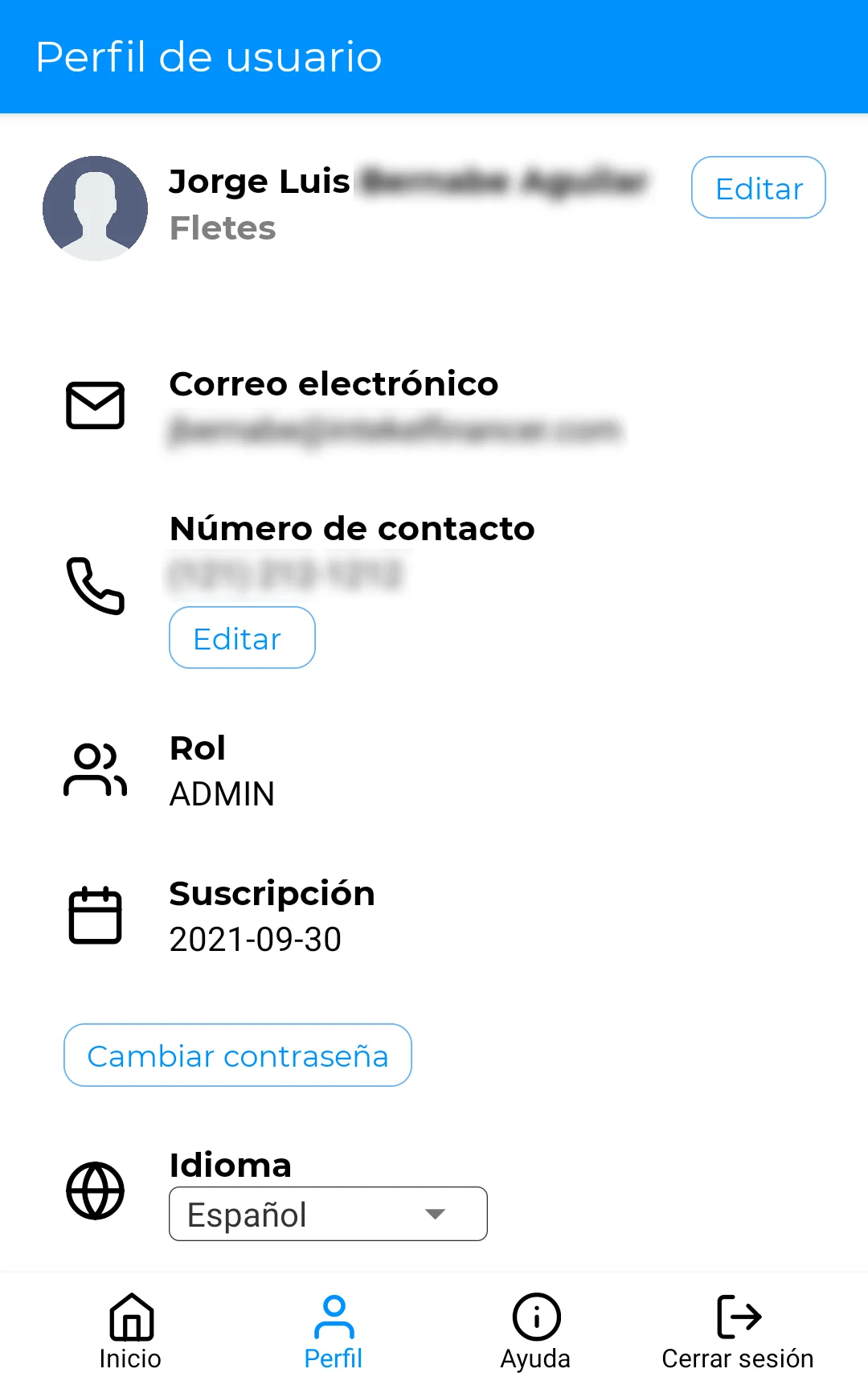Switch to the Inicio tab
The width and height of the screenshot is (868, 1381).
(130, 1331)
